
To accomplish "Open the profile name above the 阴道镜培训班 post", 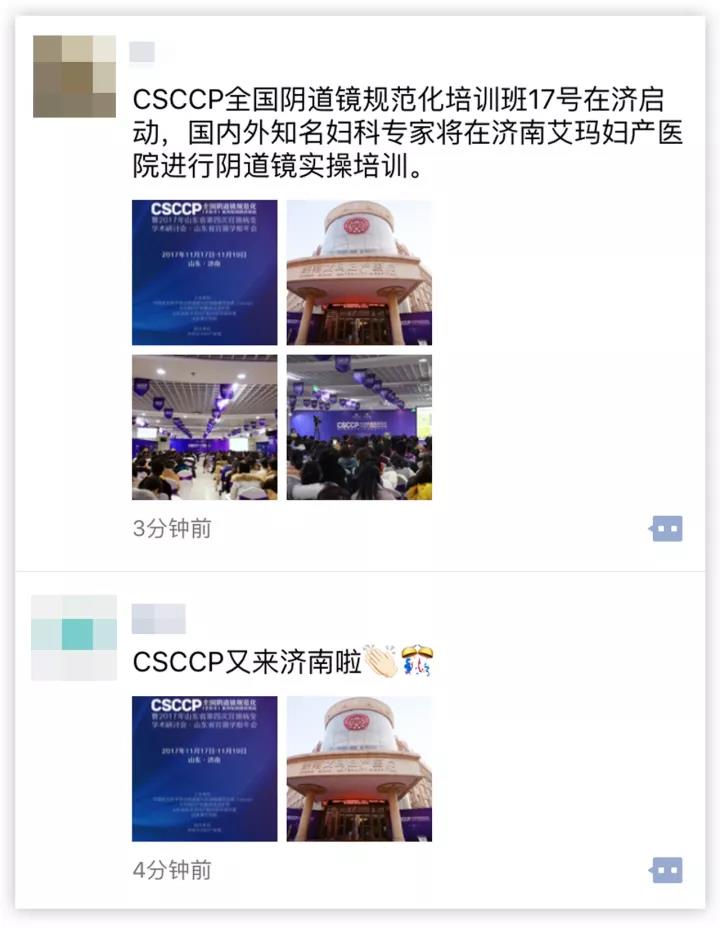I will [142, 52].
